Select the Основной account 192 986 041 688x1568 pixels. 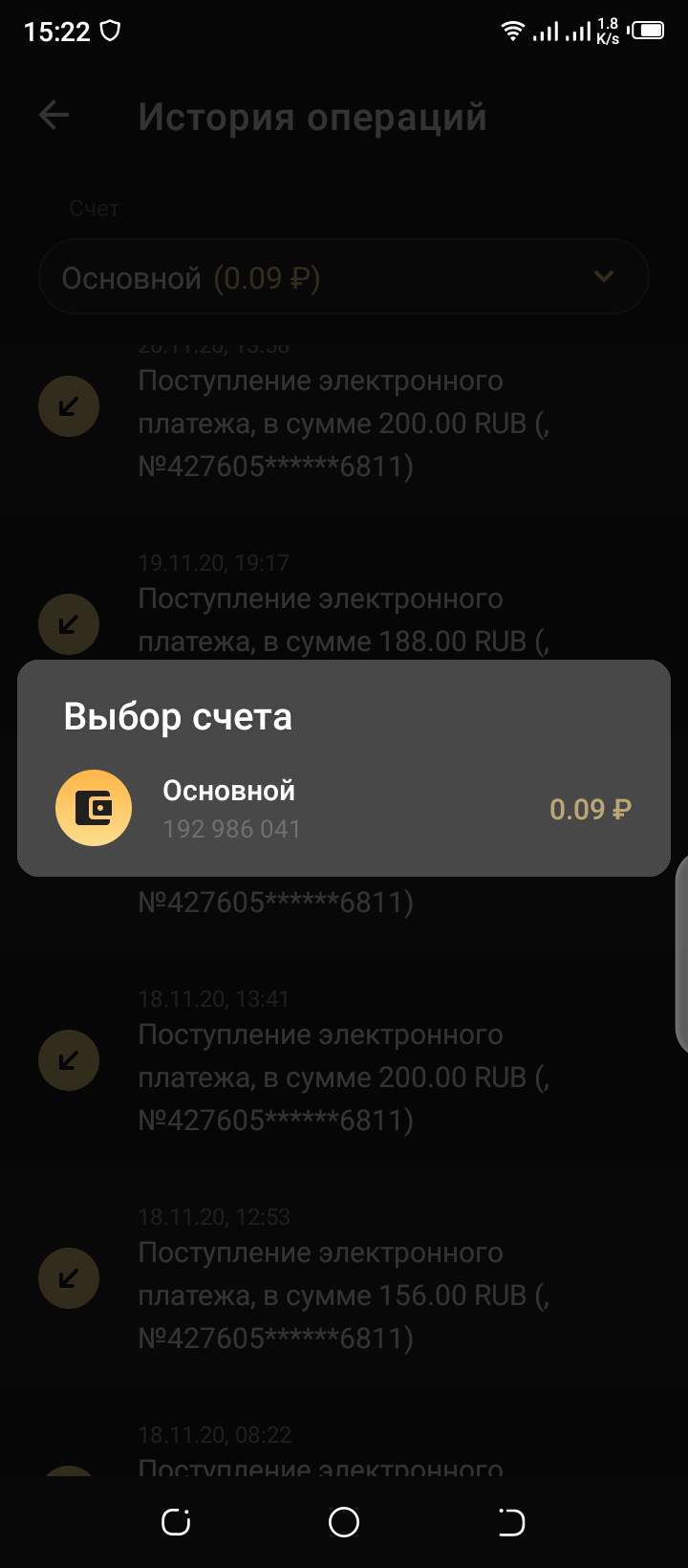pyautogui.click(x=343, y=809)
